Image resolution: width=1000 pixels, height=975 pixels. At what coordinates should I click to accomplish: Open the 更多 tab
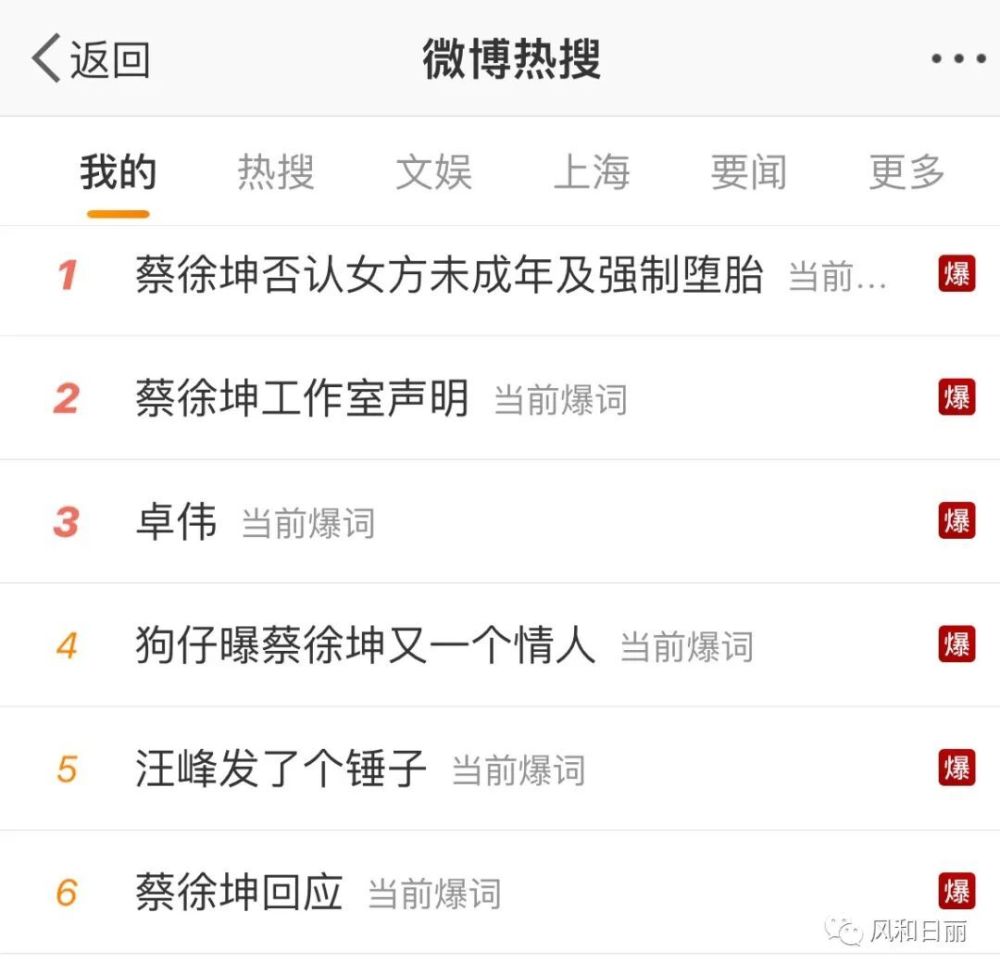(x=906, y=173)
